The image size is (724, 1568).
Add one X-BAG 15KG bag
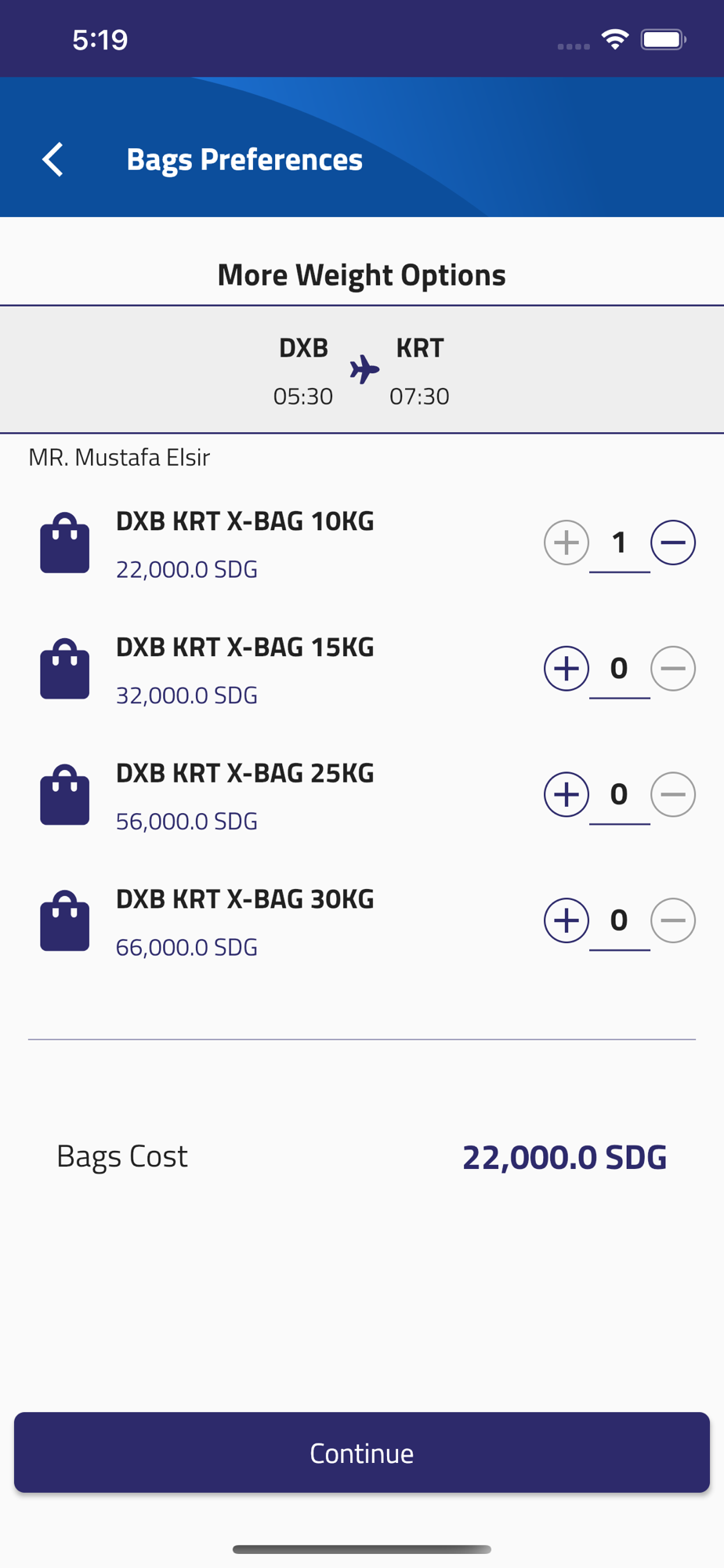coord(567,669)
